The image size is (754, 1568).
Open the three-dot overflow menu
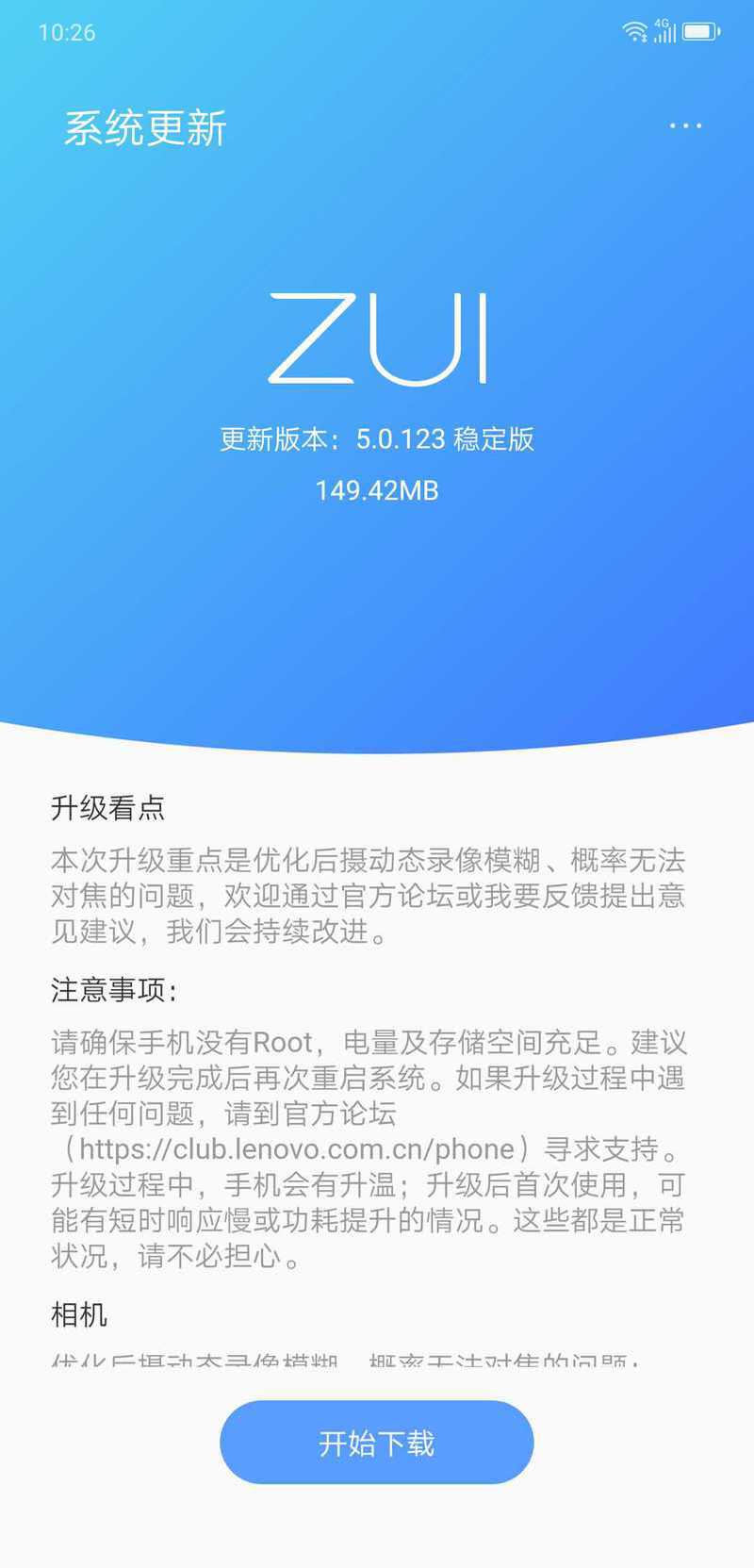point(685,125)
